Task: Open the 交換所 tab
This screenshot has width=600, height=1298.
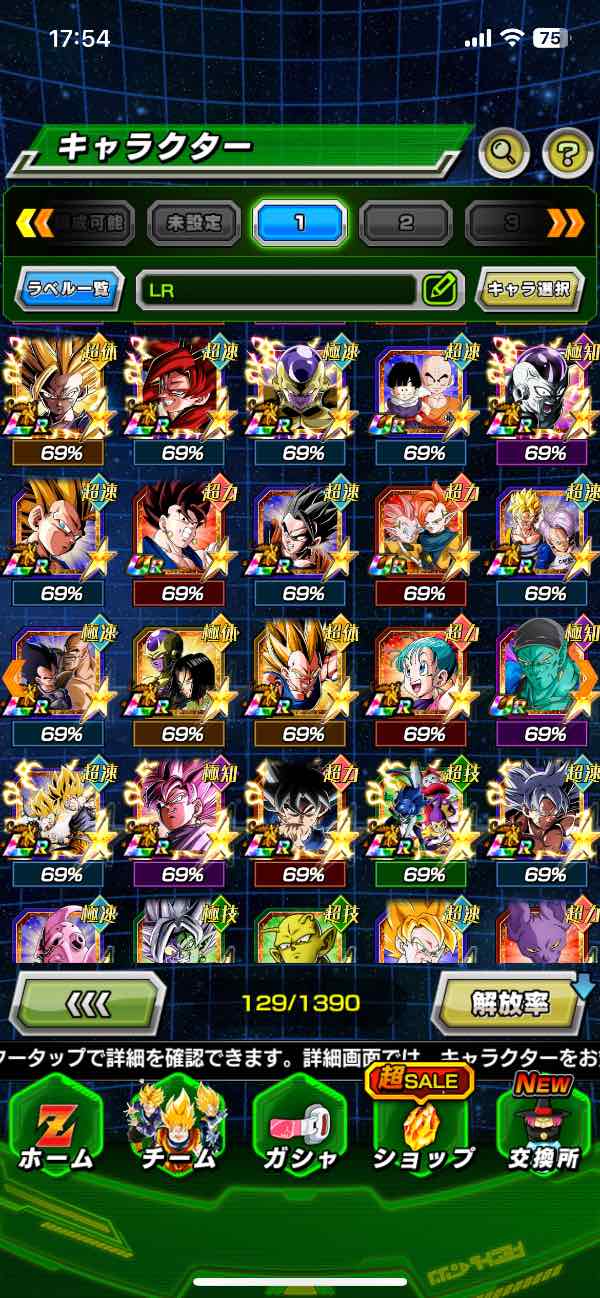Action: (543, 1125)
